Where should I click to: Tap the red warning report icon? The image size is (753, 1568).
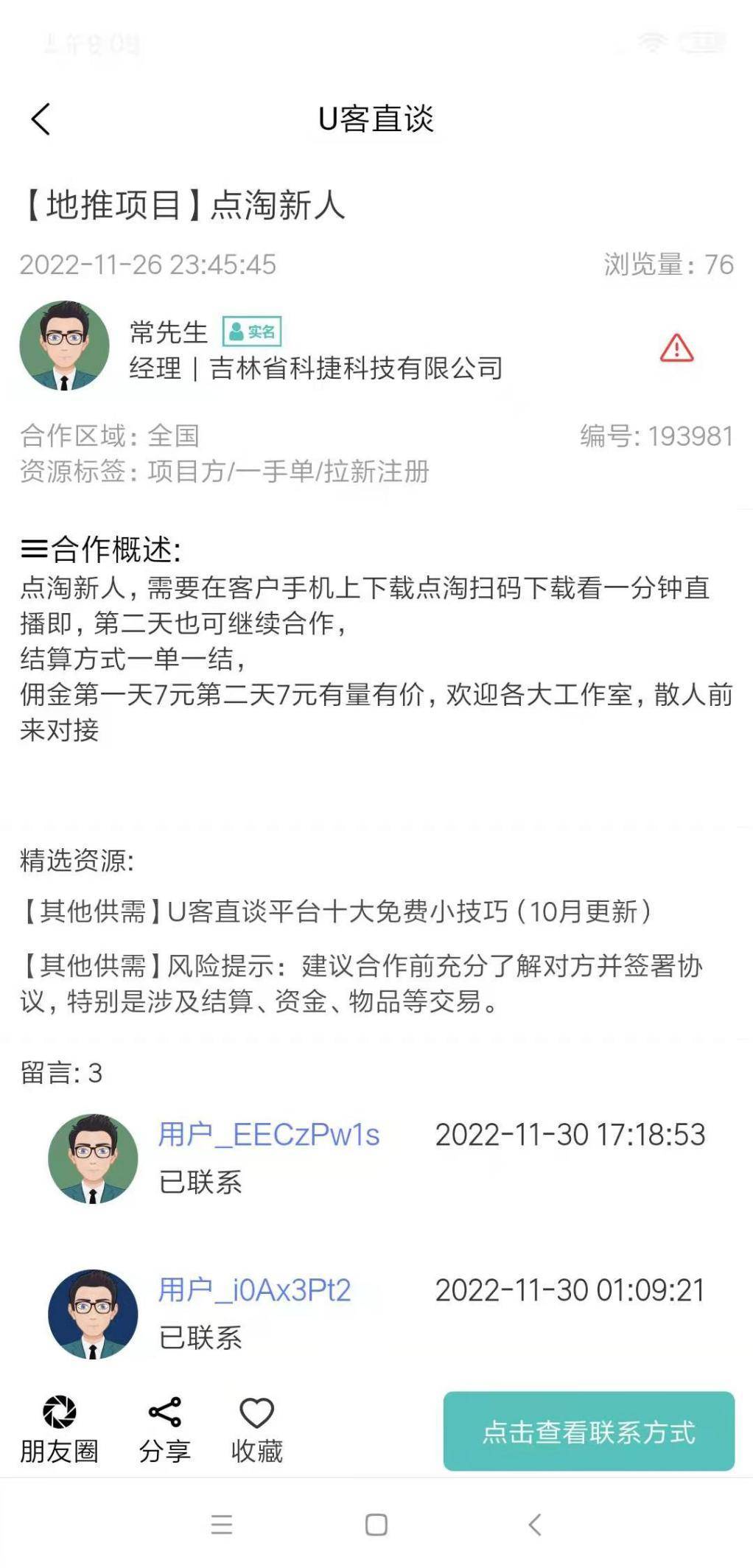tap(676, 349)
